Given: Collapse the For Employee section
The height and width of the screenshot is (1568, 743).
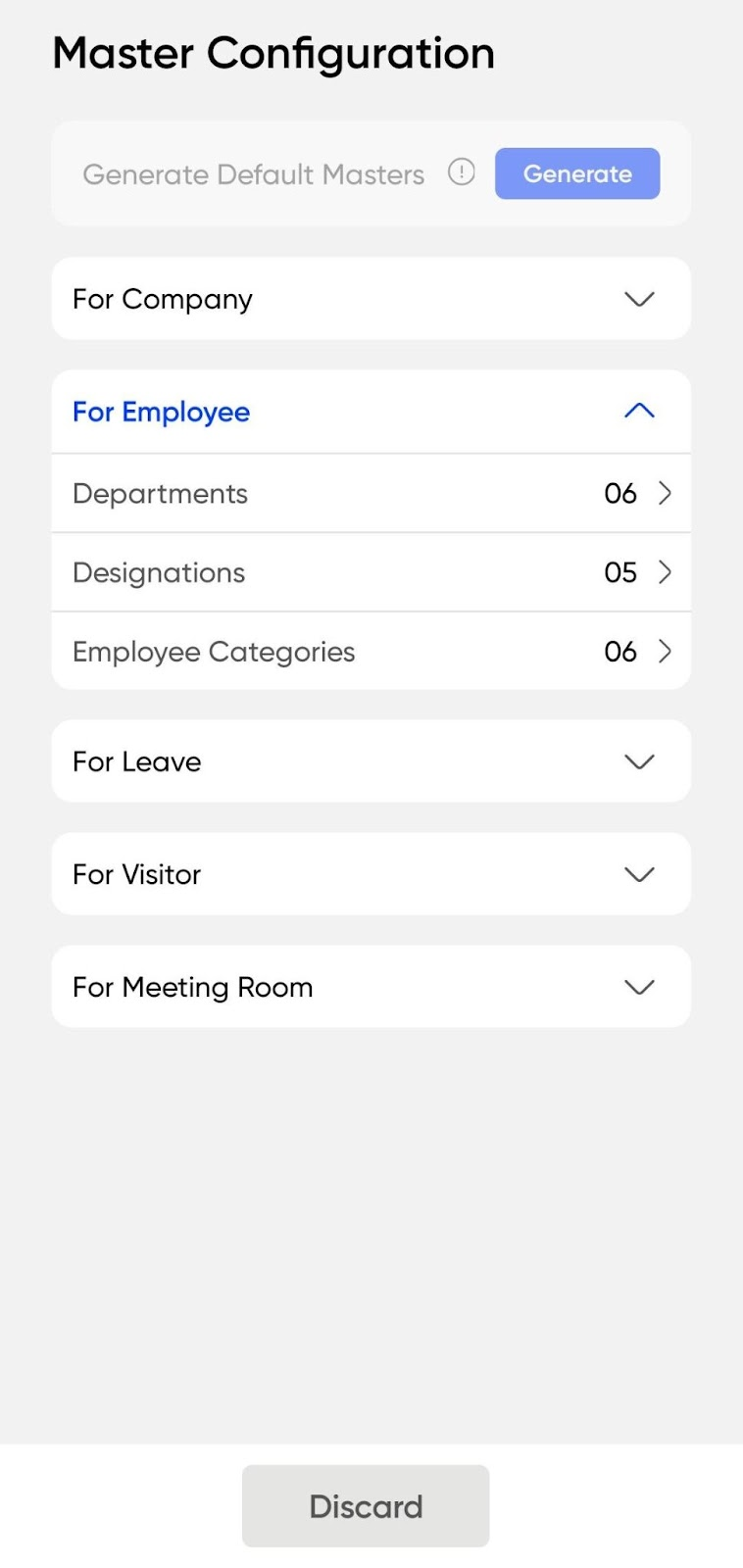Looking at the screenshot, I should 371,412.
